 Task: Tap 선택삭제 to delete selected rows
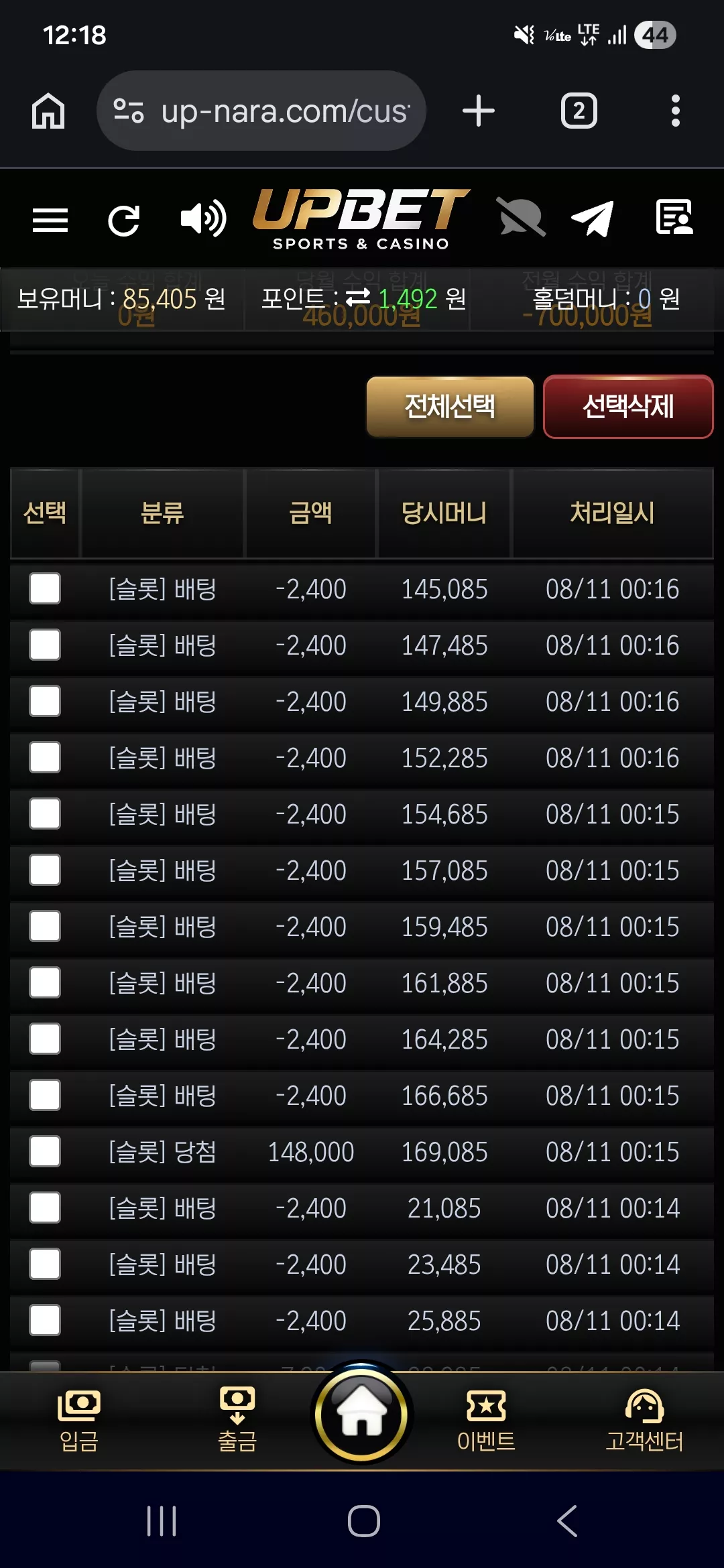628,407
